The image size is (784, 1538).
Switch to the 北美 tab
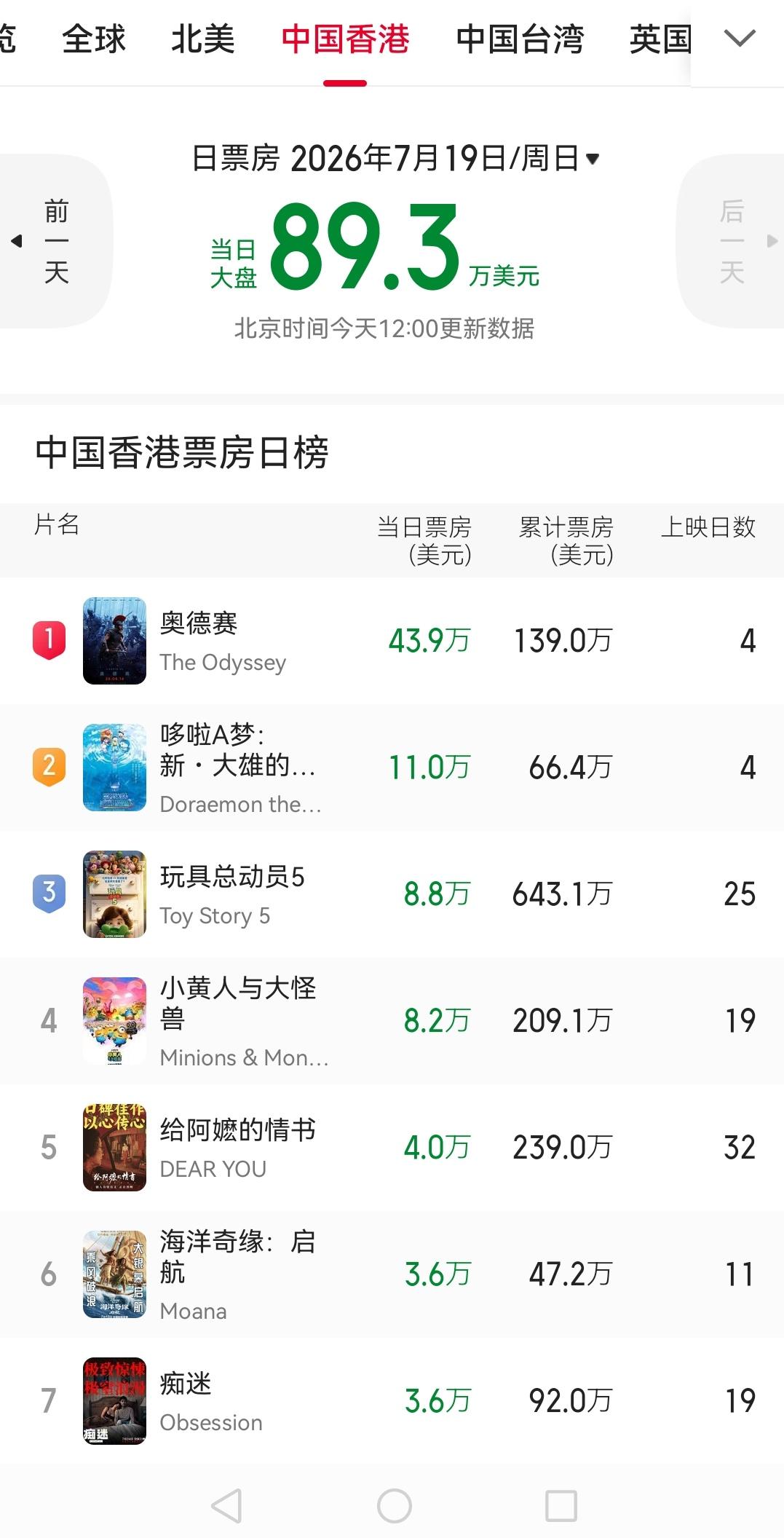point(202,39)
